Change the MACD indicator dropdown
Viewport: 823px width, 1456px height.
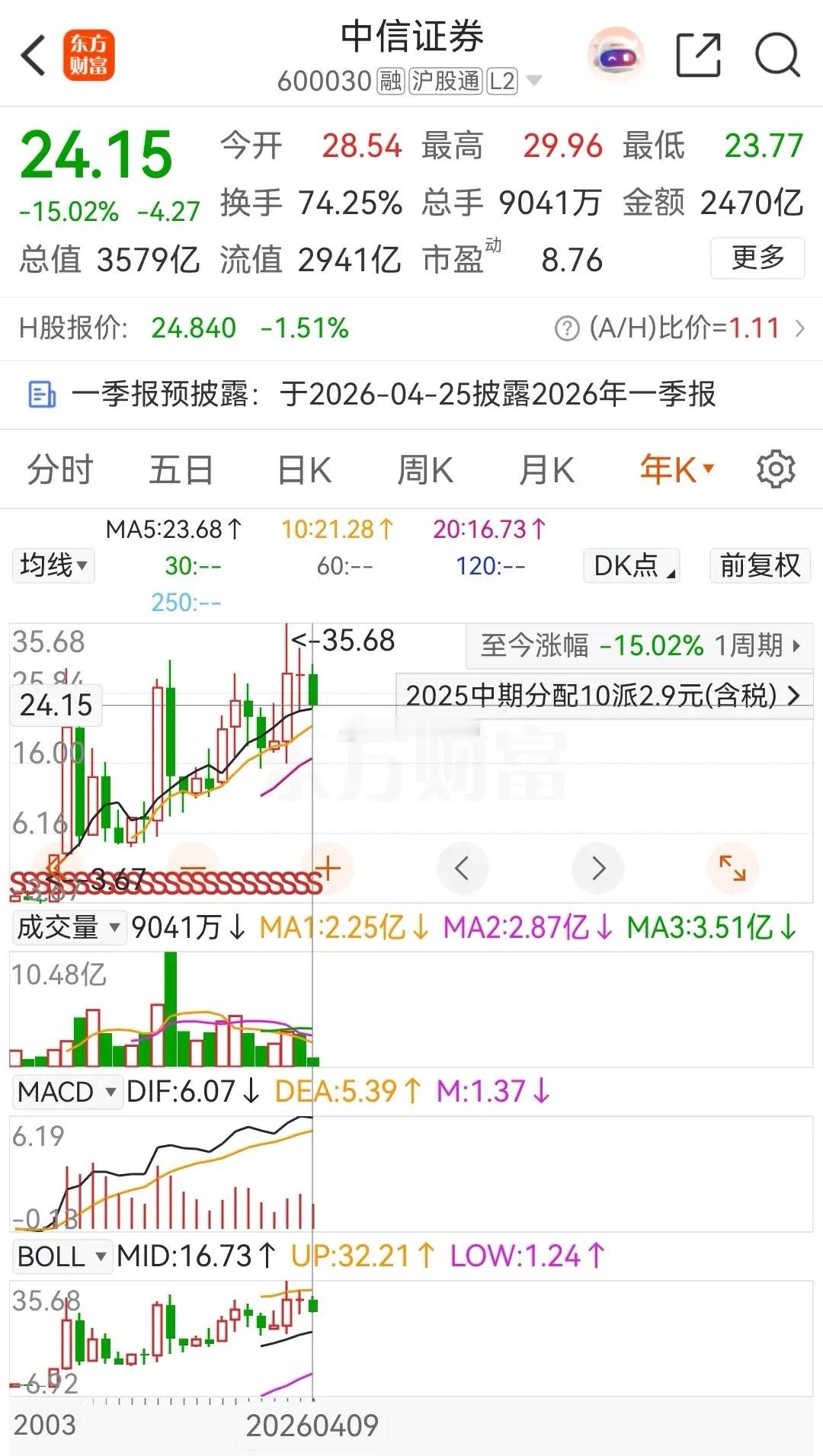point(66,1092)
